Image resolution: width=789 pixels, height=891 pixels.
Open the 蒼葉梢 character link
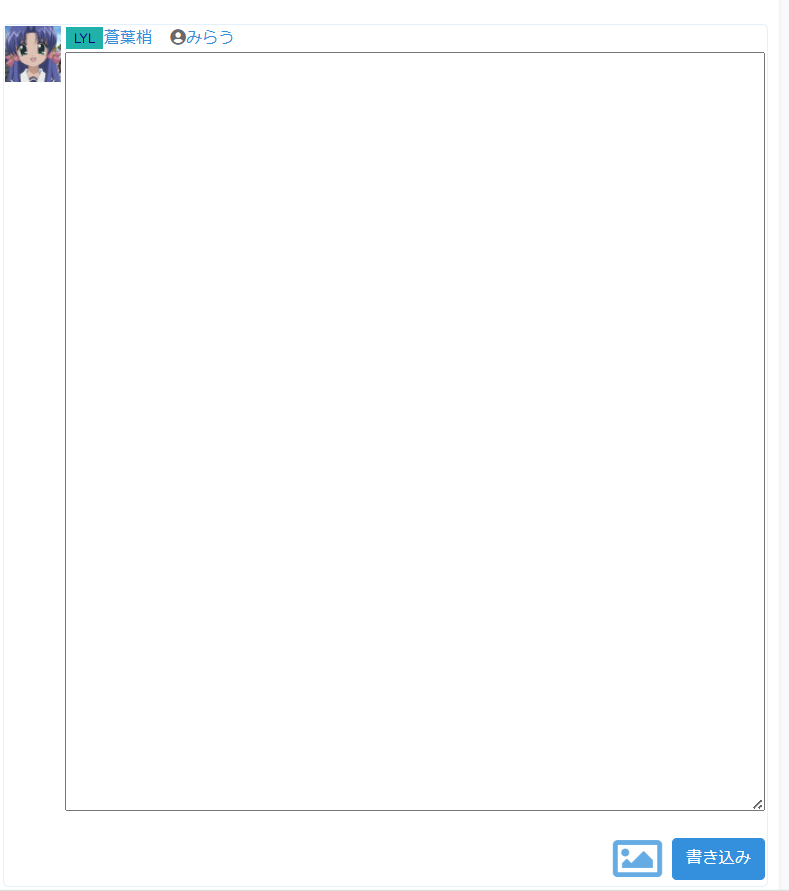click(128, 38)
